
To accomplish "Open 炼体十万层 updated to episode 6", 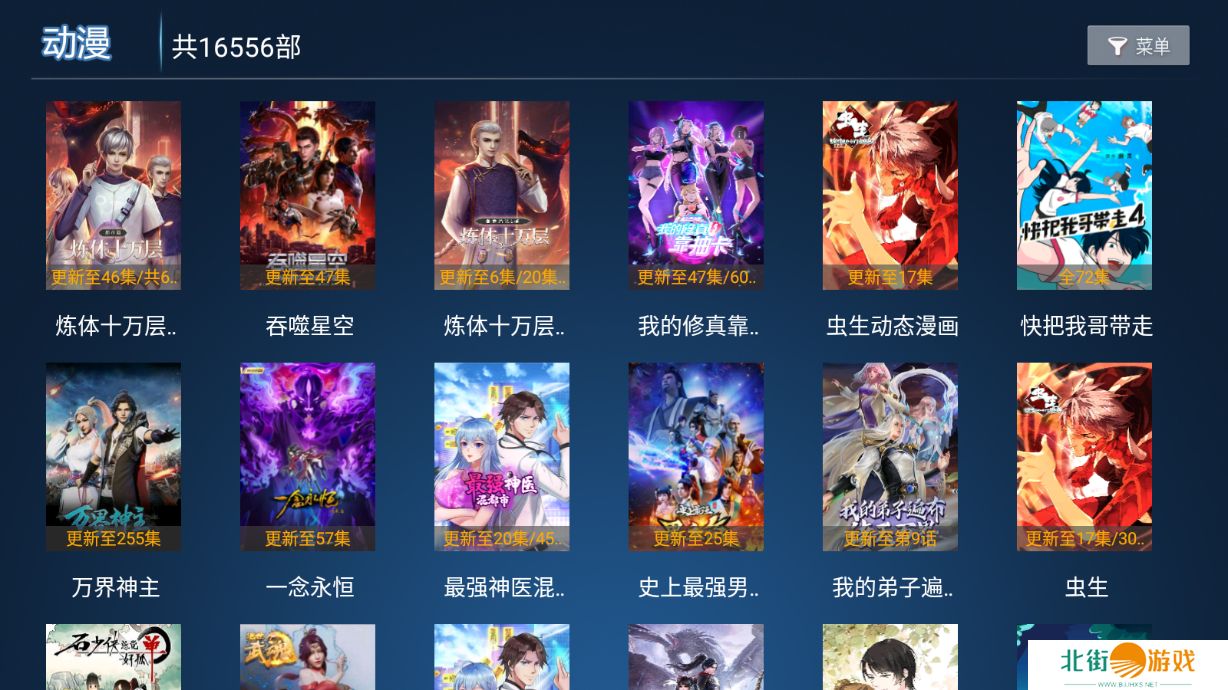I will coord(501,195).
